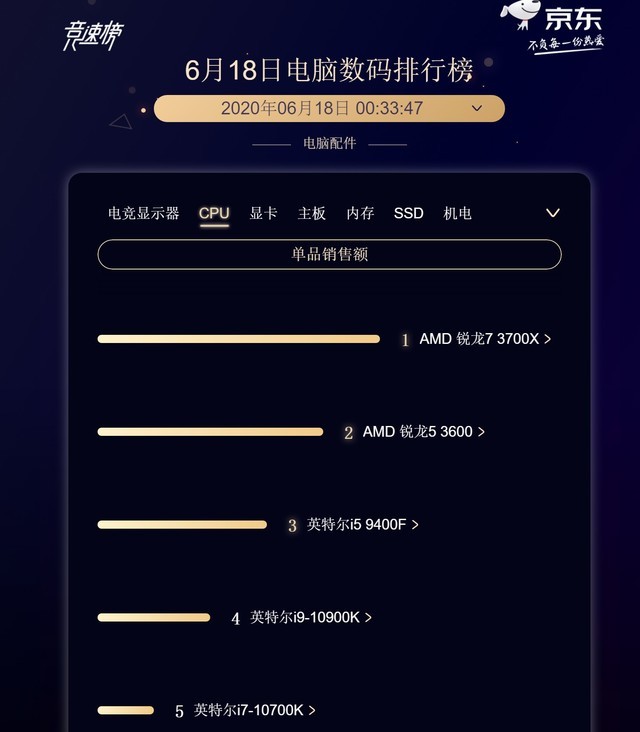640x732 pixels.
Task: Switch to the 机电 tab
Action: [x=457, y=213]
